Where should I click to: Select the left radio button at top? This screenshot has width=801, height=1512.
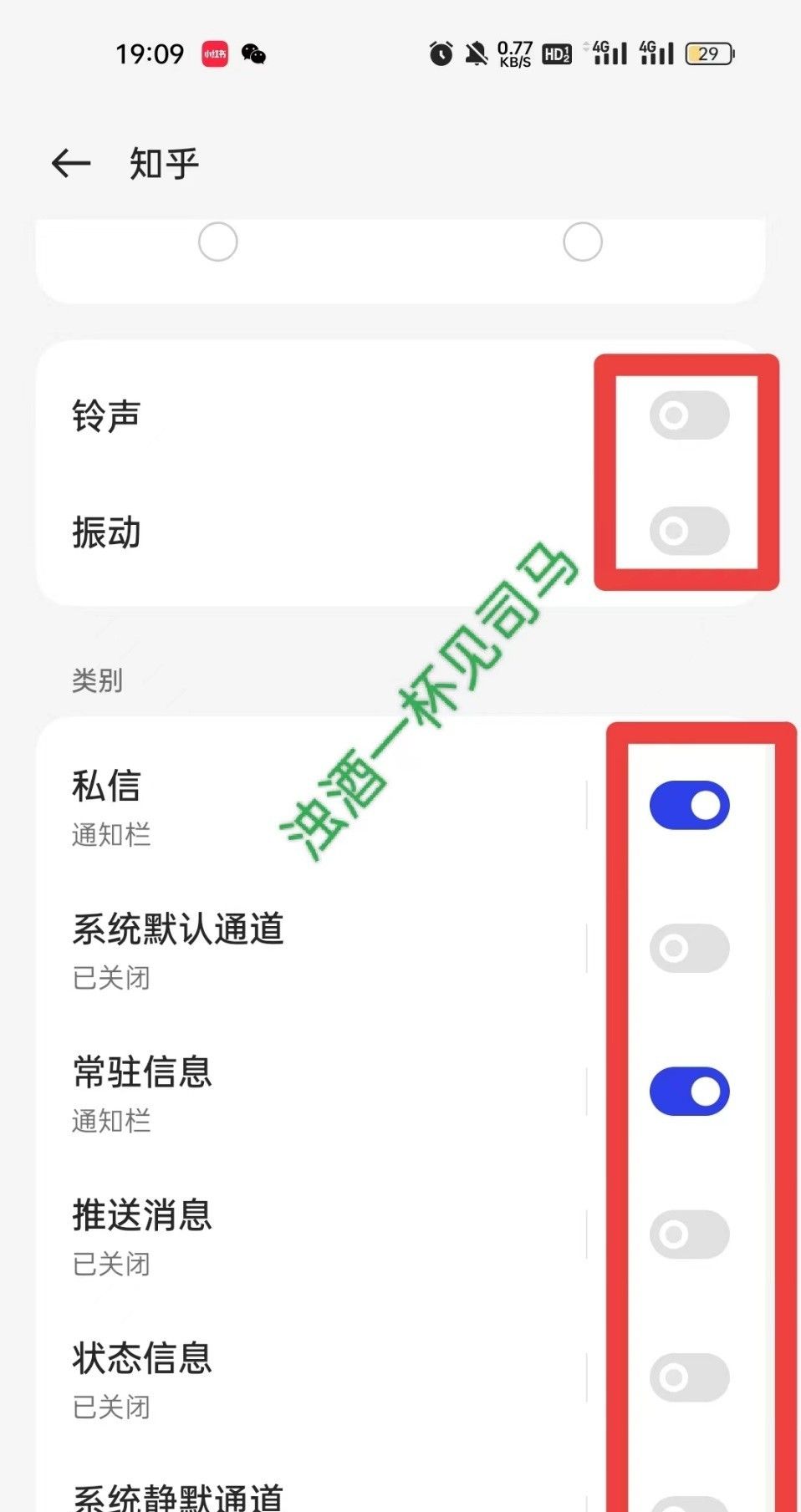218,242
